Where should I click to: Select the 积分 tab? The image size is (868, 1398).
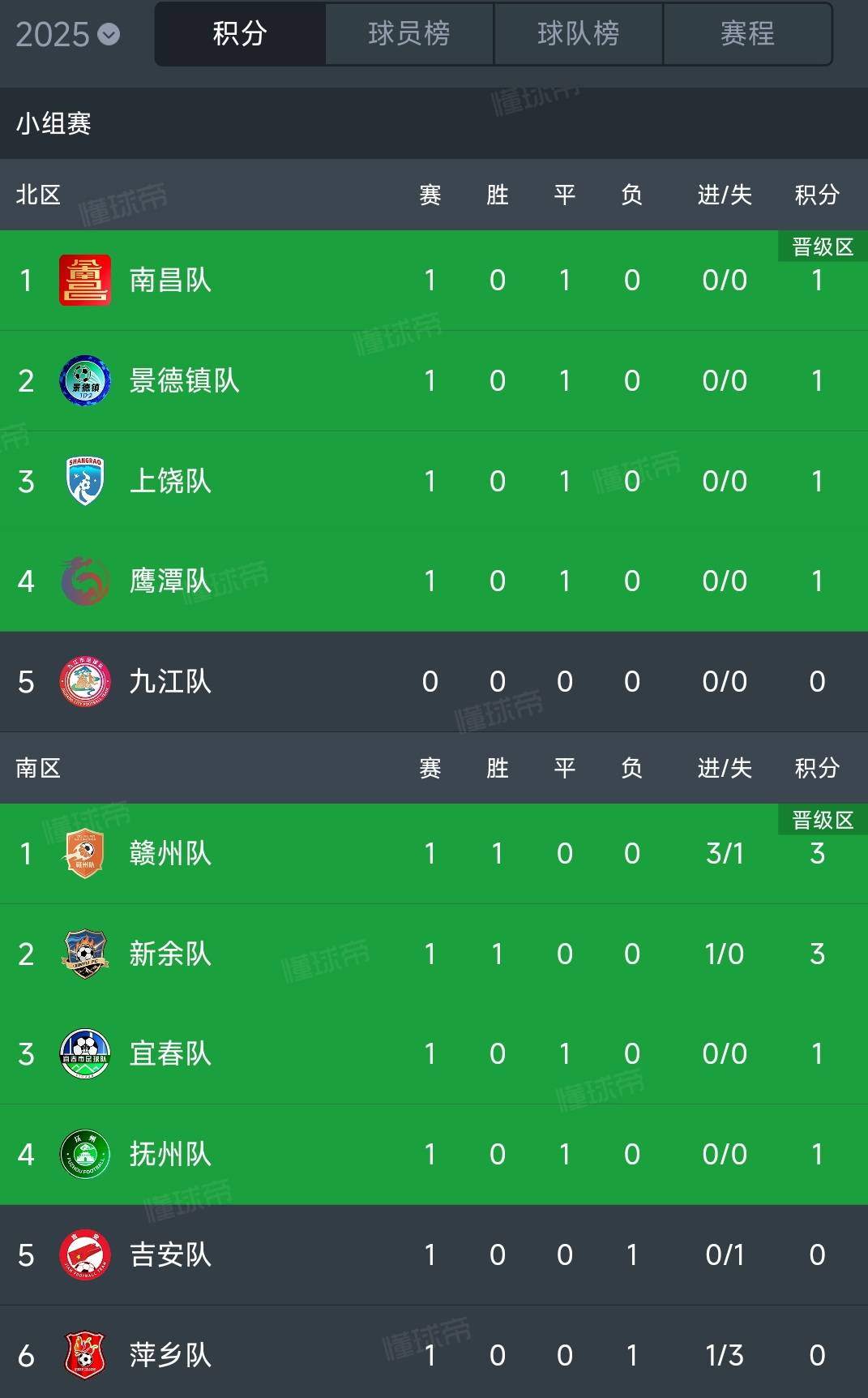pos(239,33)
